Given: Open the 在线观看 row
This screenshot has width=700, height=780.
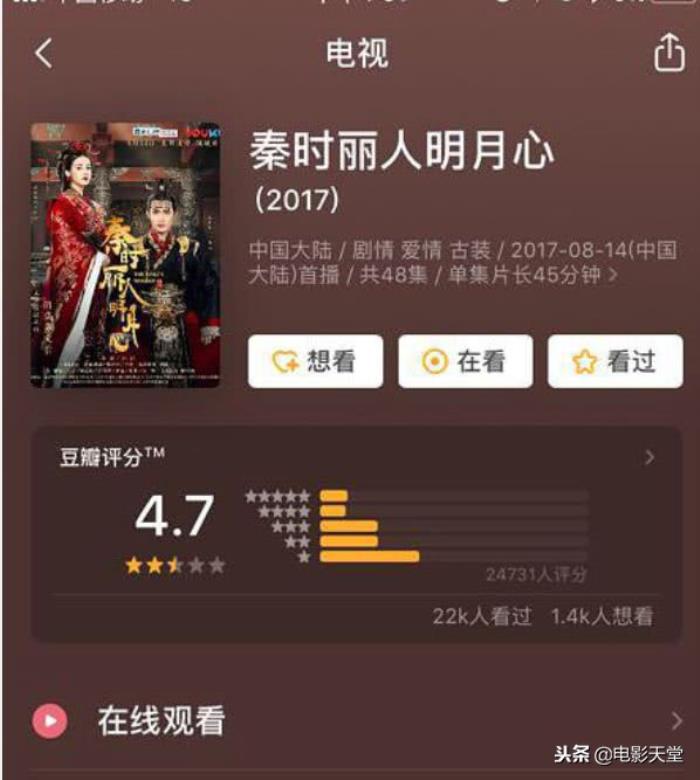Looking at the screenshot, I should pos(350,720).
